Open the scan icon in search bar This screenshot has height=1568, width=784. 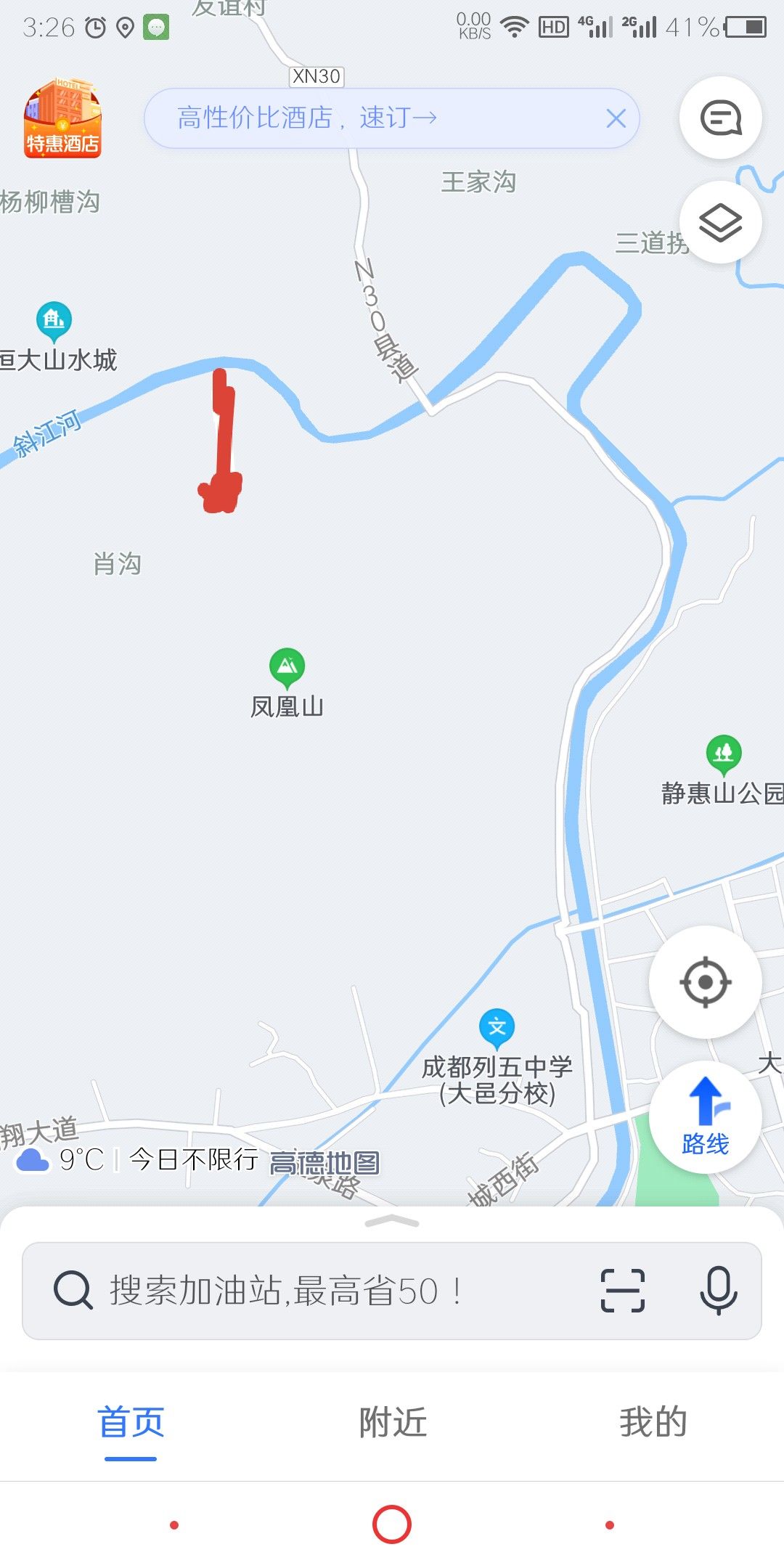pyautogui.click(x=623, y=1291)
